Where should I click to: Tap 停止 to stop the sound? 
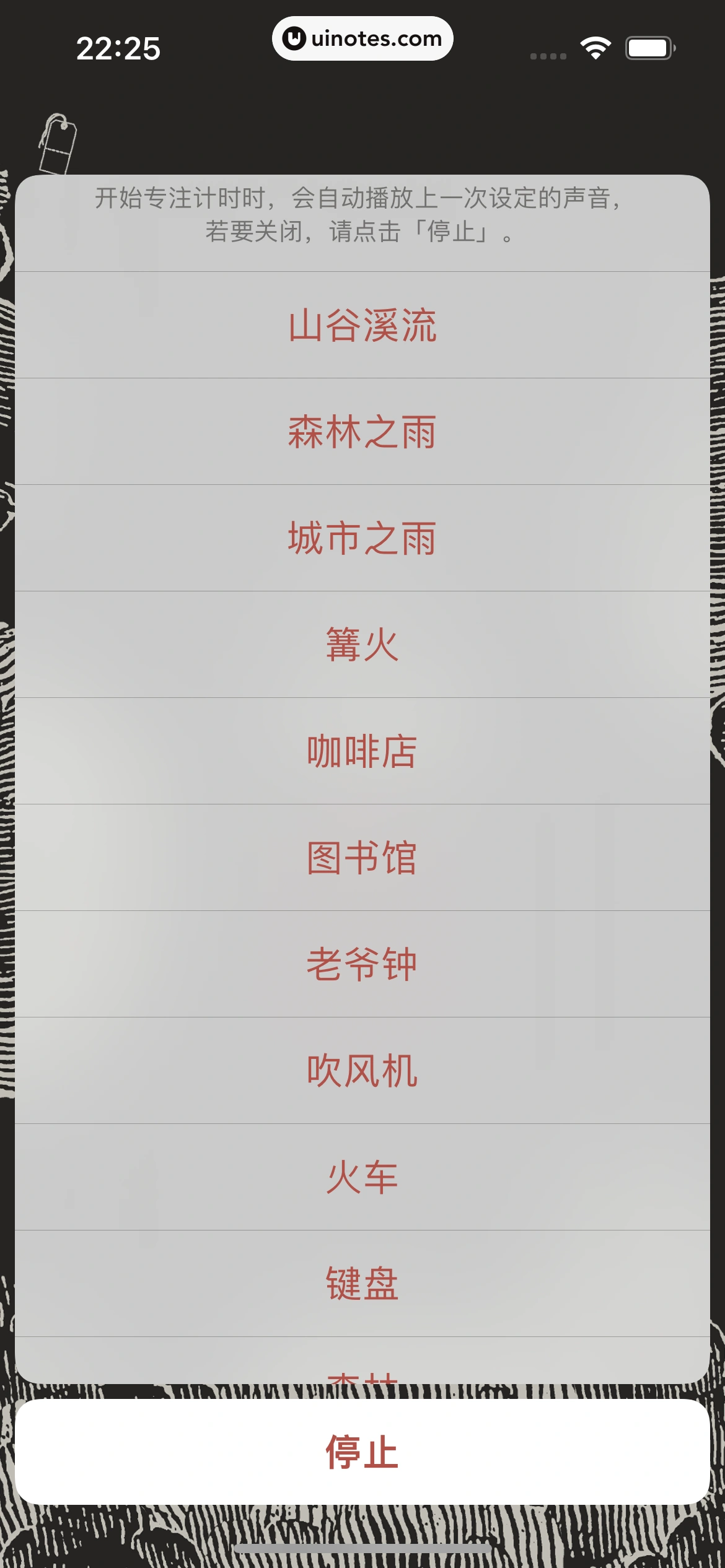coord(362,1452)
